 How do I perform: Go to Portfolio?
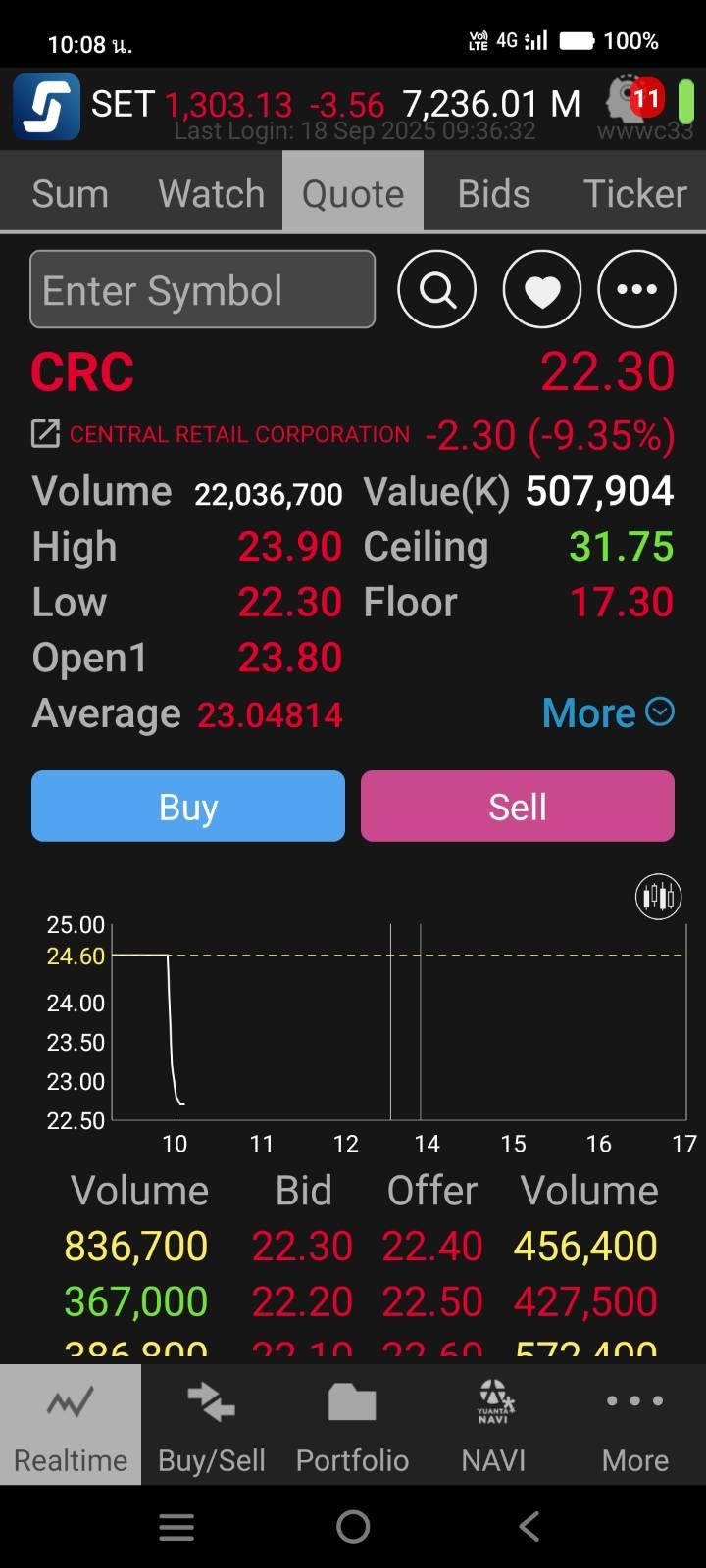point(353,1426)
